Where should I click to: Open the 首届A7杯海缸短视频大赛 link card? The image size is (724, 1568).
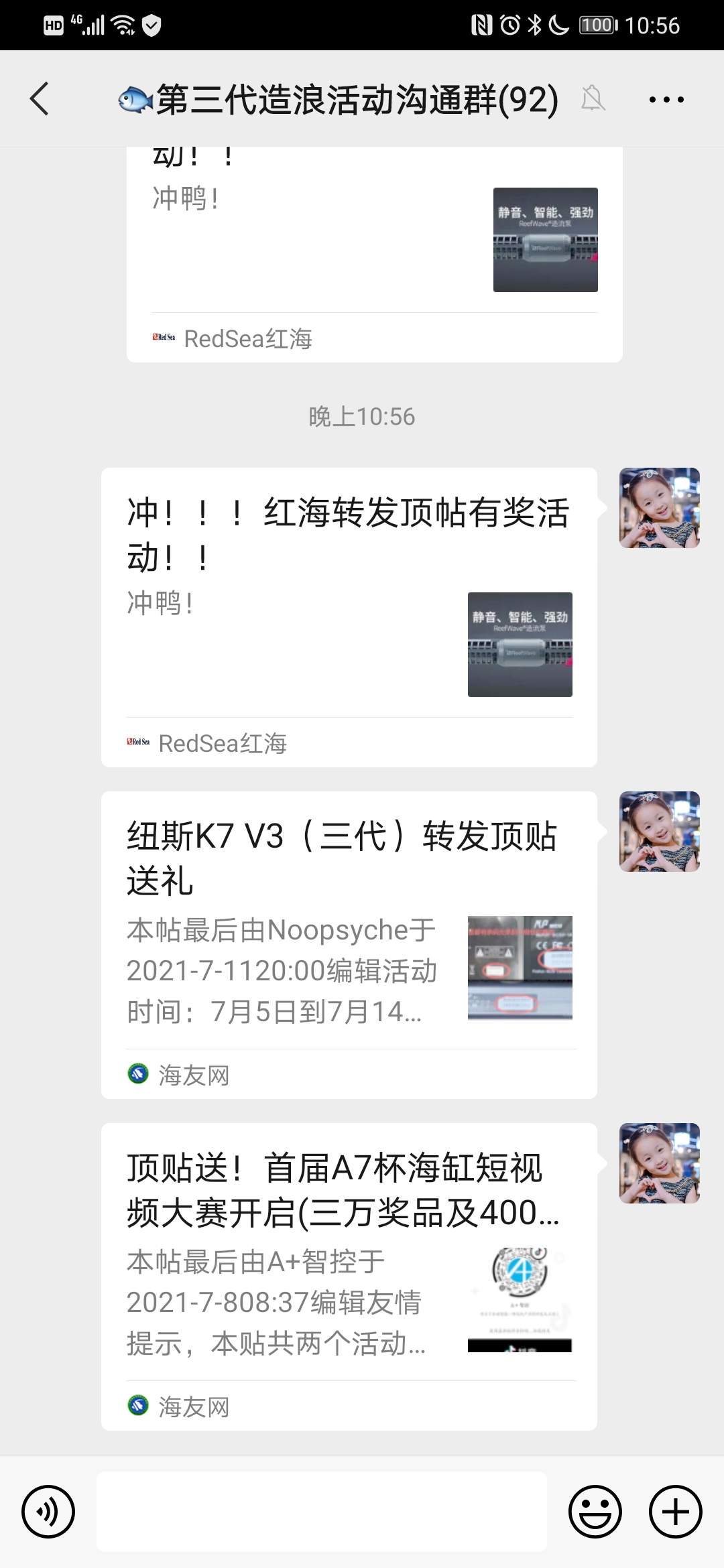click(x=349, y=1277)
